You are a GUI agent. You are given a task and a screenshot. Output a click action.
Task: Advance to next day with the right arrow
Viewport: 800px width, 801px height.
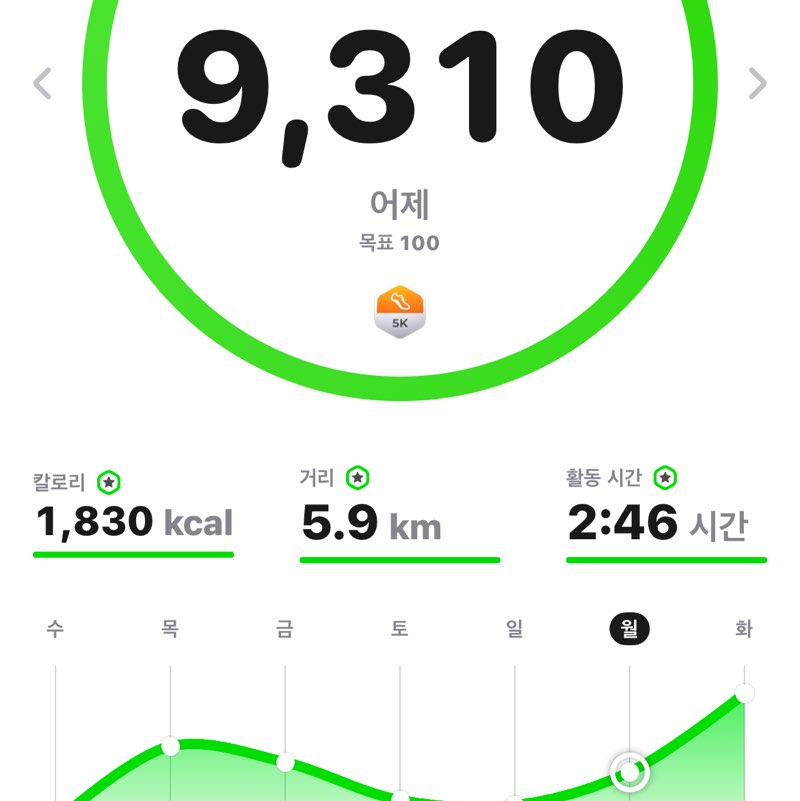tap(758, 82)
